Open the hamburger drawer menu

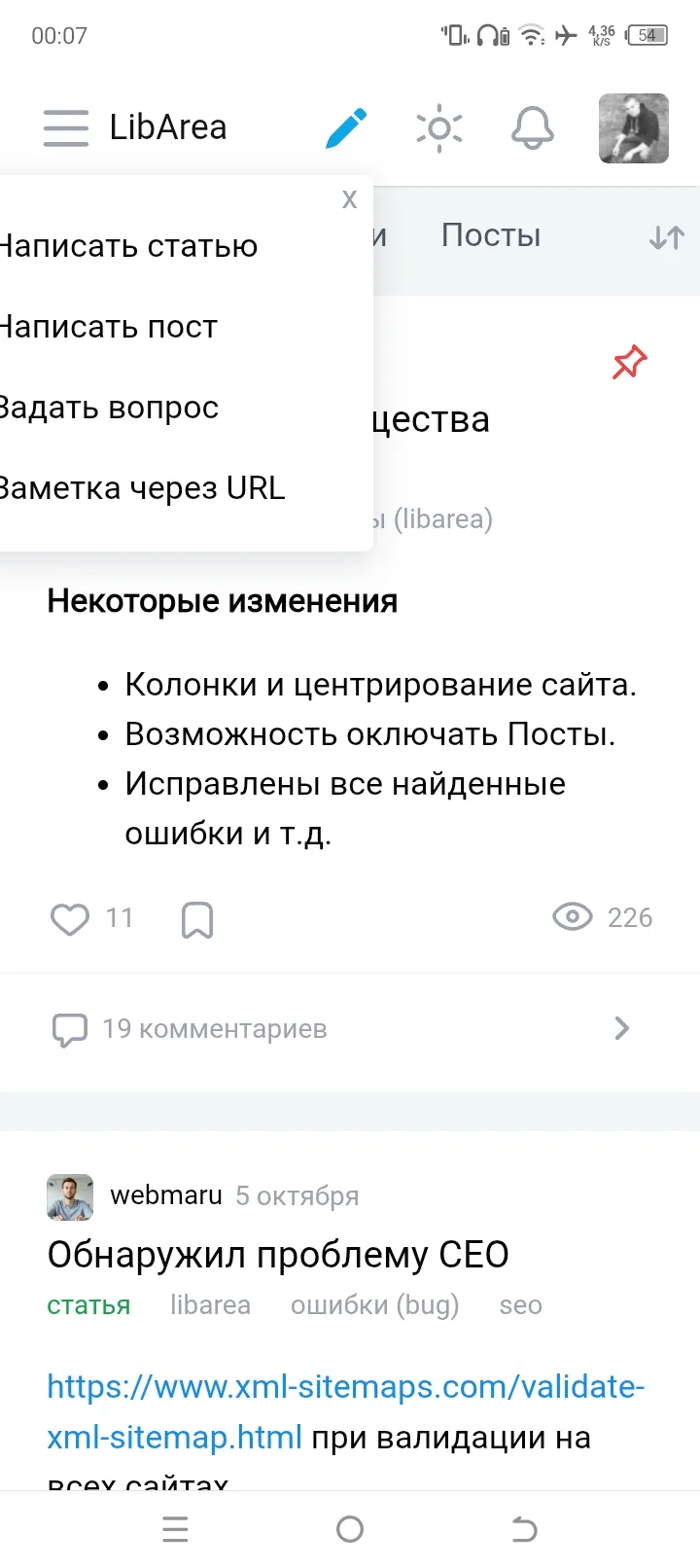(x=65, y=127)
